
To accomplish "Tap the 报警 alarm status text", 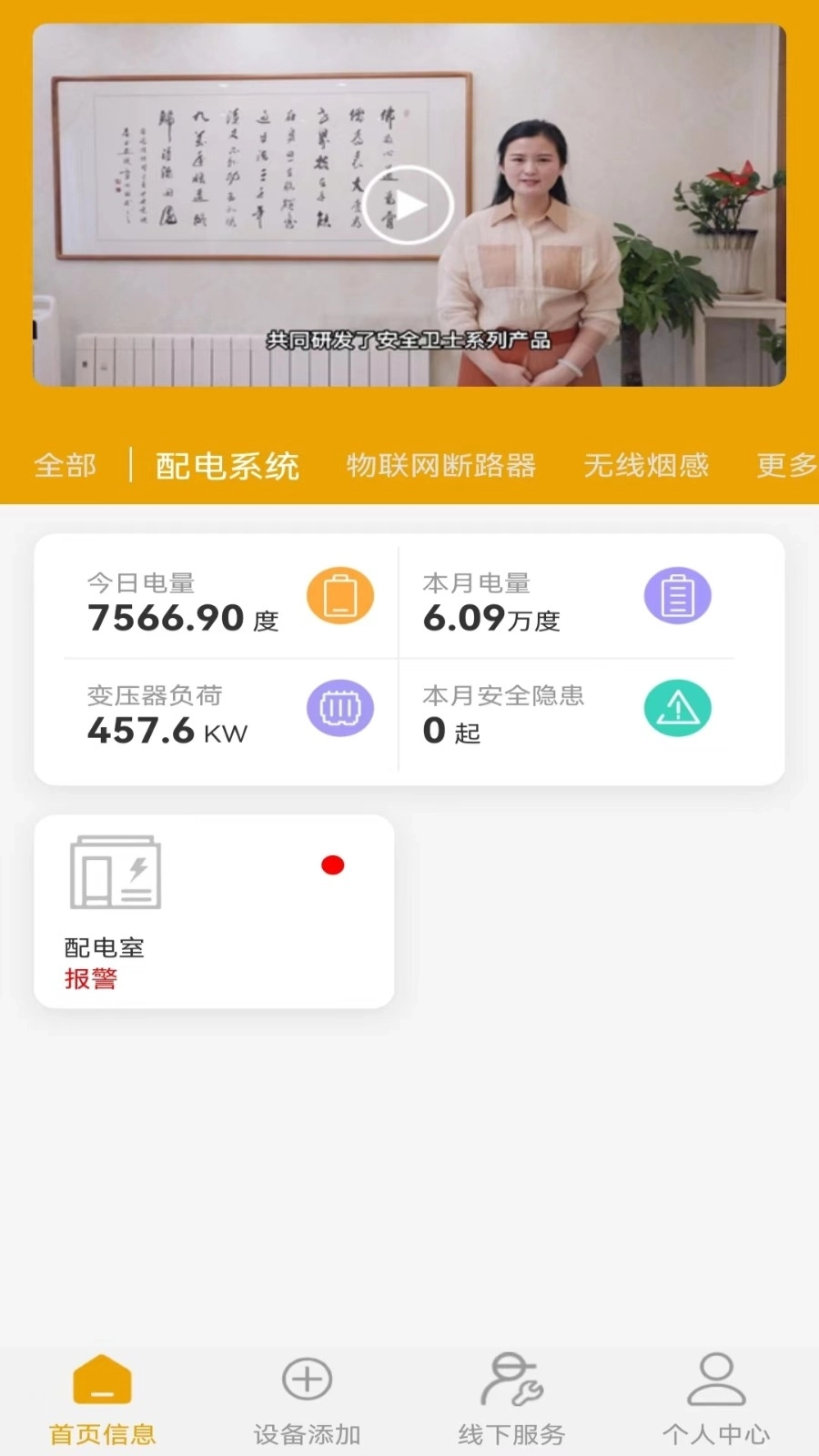I will pos(90,978).
